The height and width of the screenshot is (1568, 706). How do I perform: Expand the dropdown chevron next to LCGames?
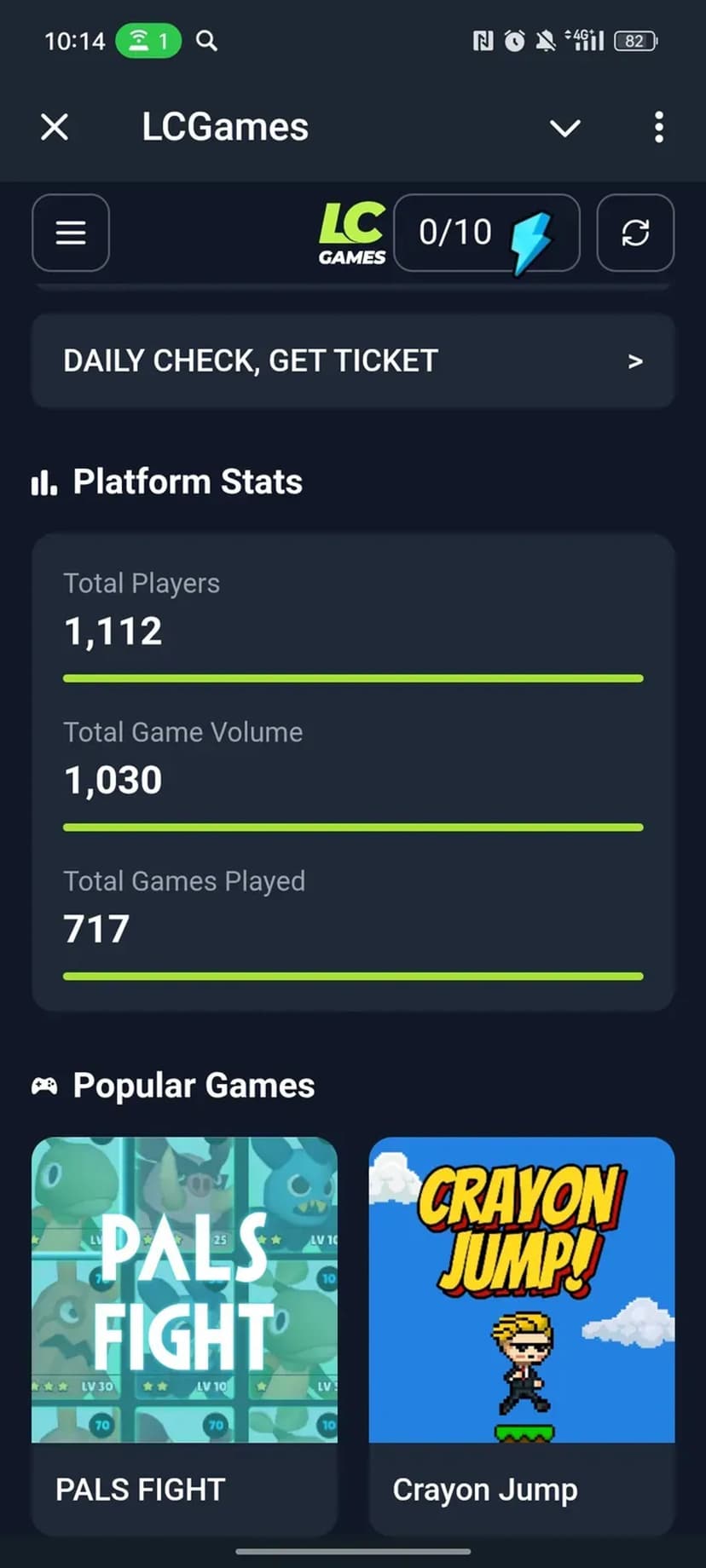(x=564, y=128)
